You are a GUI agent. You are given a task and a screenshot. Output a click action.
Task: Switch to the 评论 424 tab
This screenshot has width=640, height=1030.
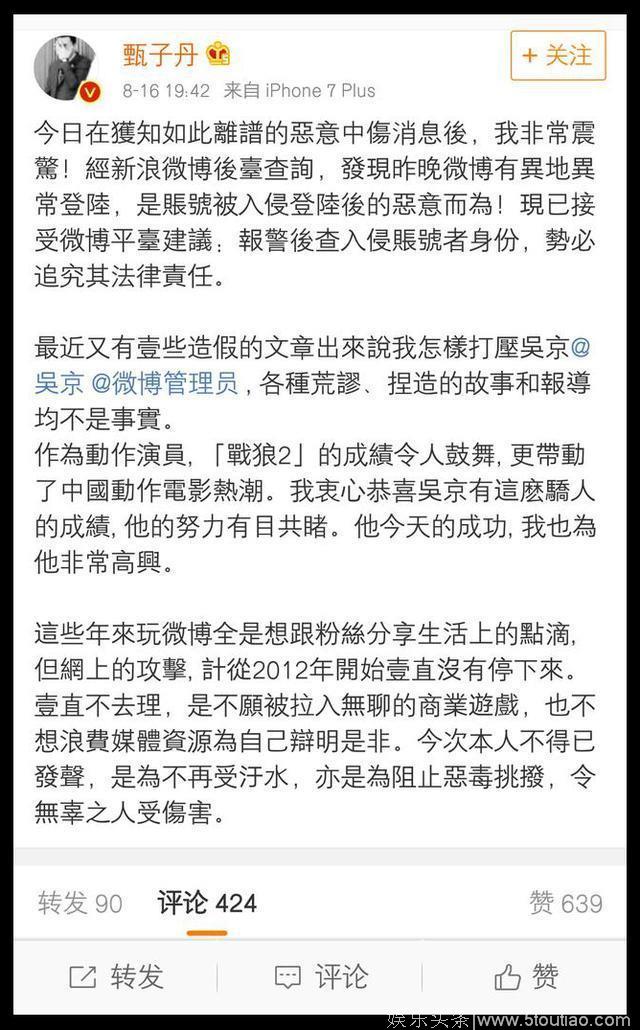pos(207,903)
